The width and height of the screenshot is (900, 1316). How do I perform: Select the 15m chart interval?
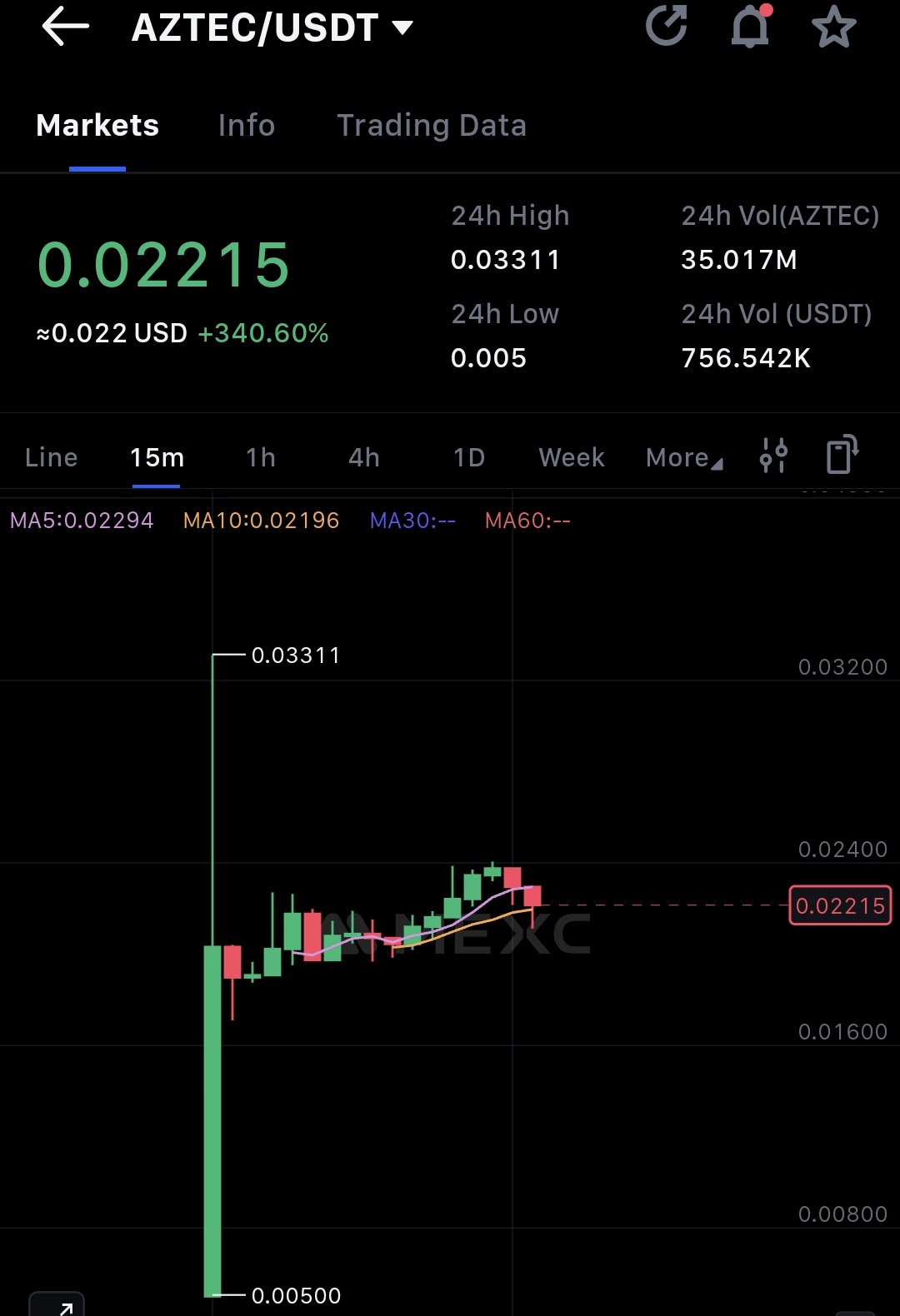point(157,457)
